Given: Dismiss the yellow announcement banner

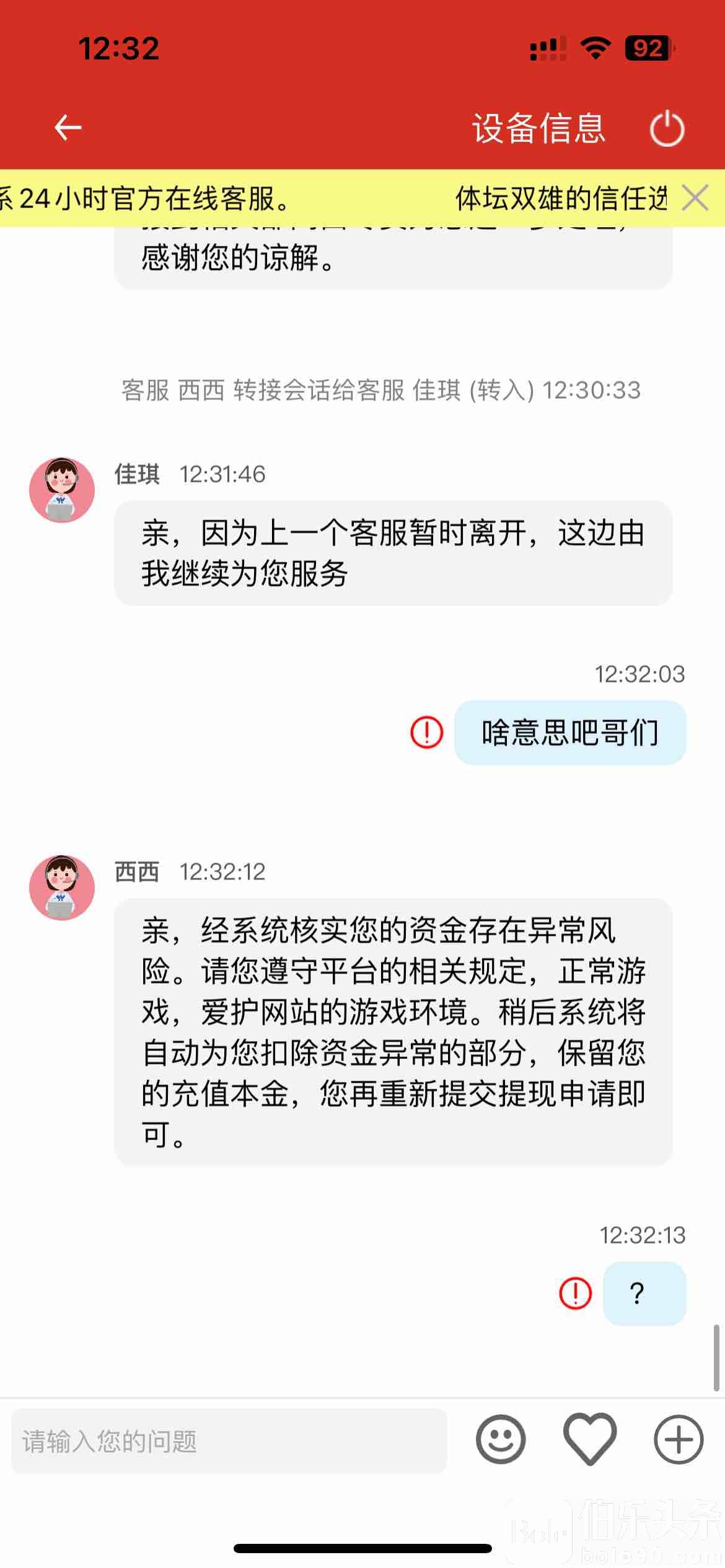Looking at the screenshot, I should 695,199.
